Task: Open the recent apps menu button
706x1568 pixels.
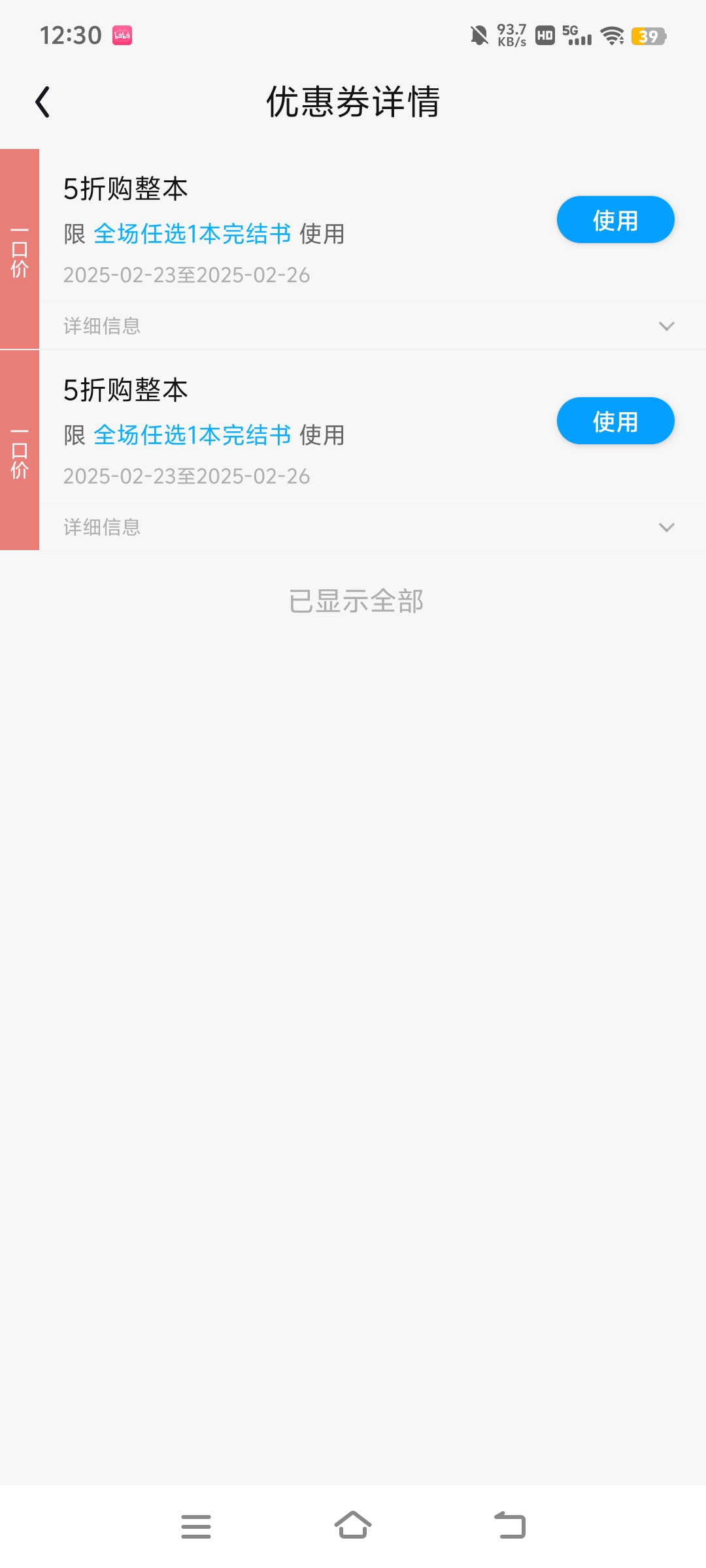Action: tap(196, 1526)
